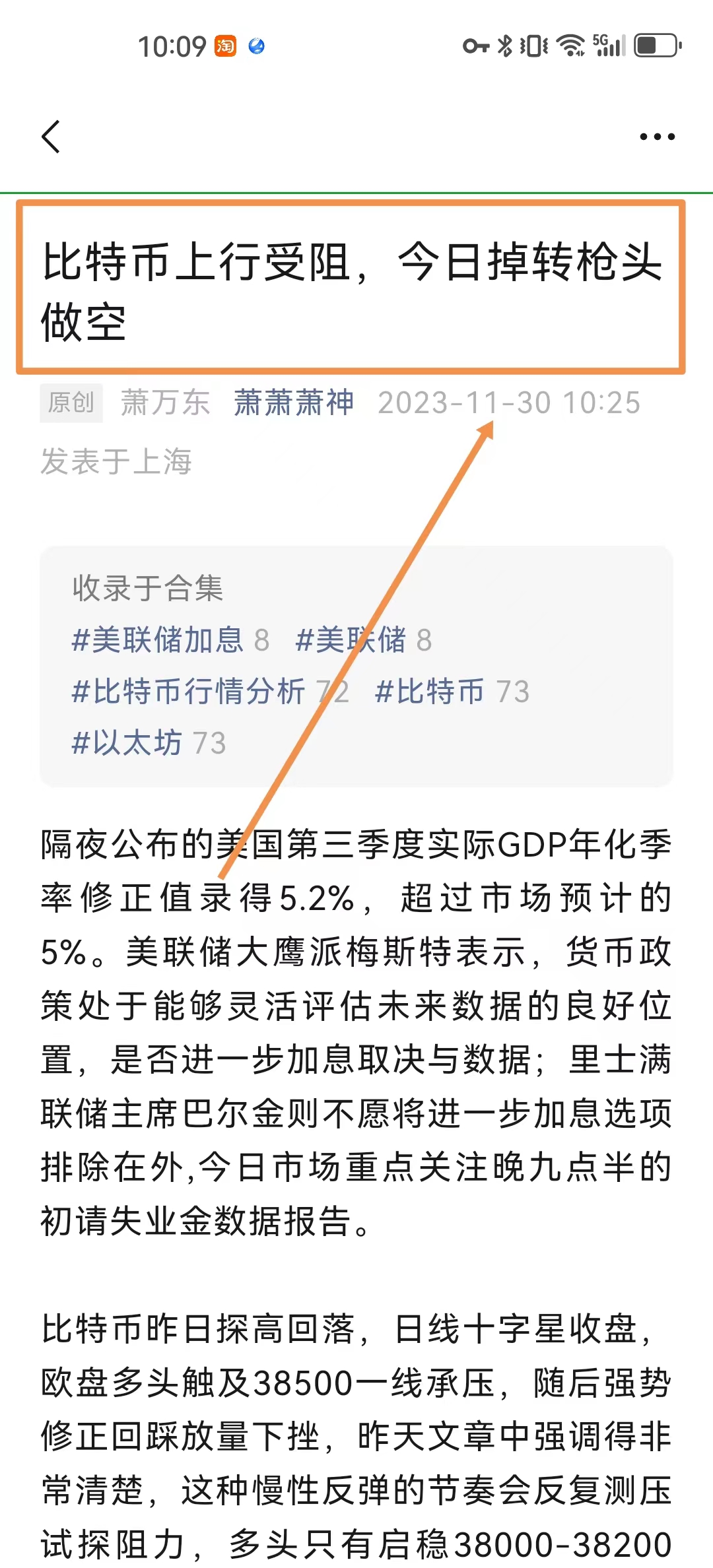This screenshot has width=713, height=1568.
Task: Go back using the top-left arrow
Action: pos(51,137)
